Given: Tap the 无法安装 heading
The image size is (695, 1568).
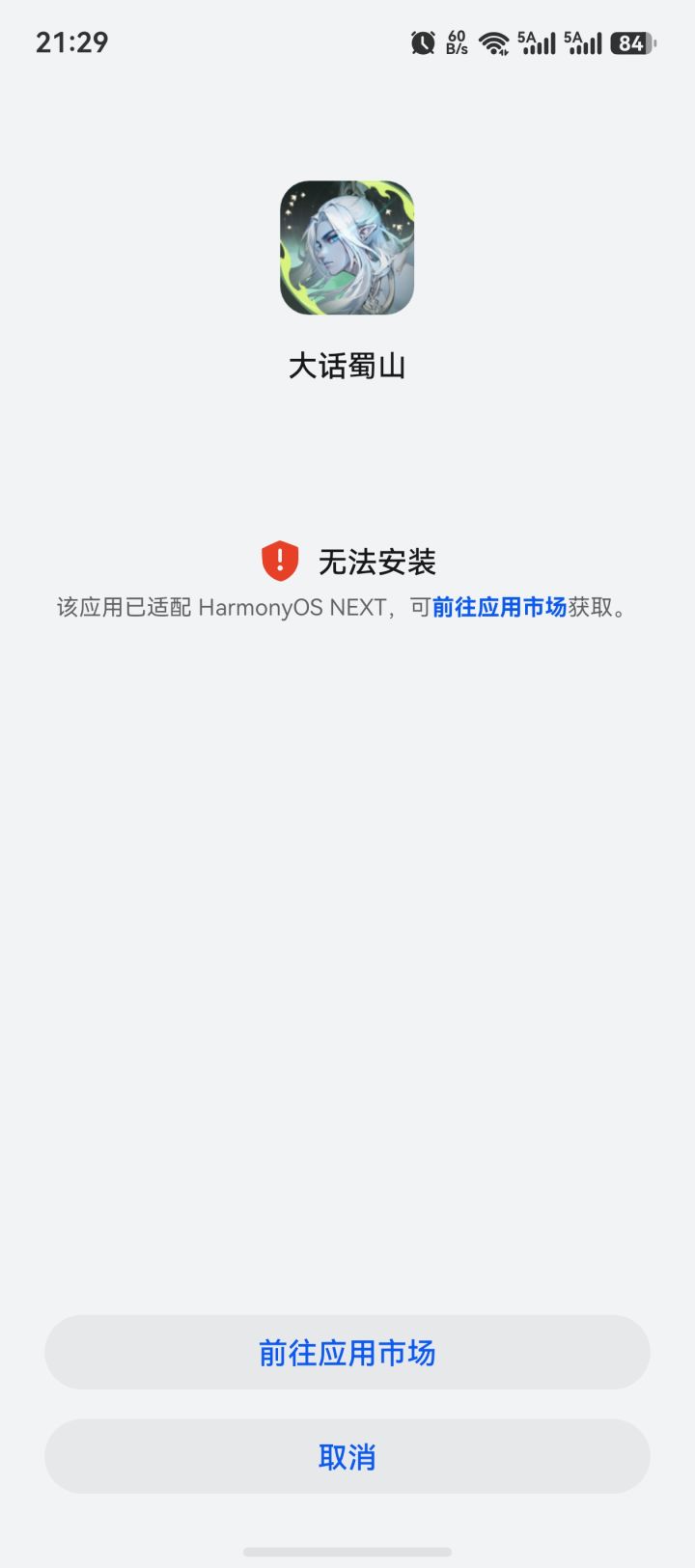Looking at the screenshot, I should [x=378, y=560].
